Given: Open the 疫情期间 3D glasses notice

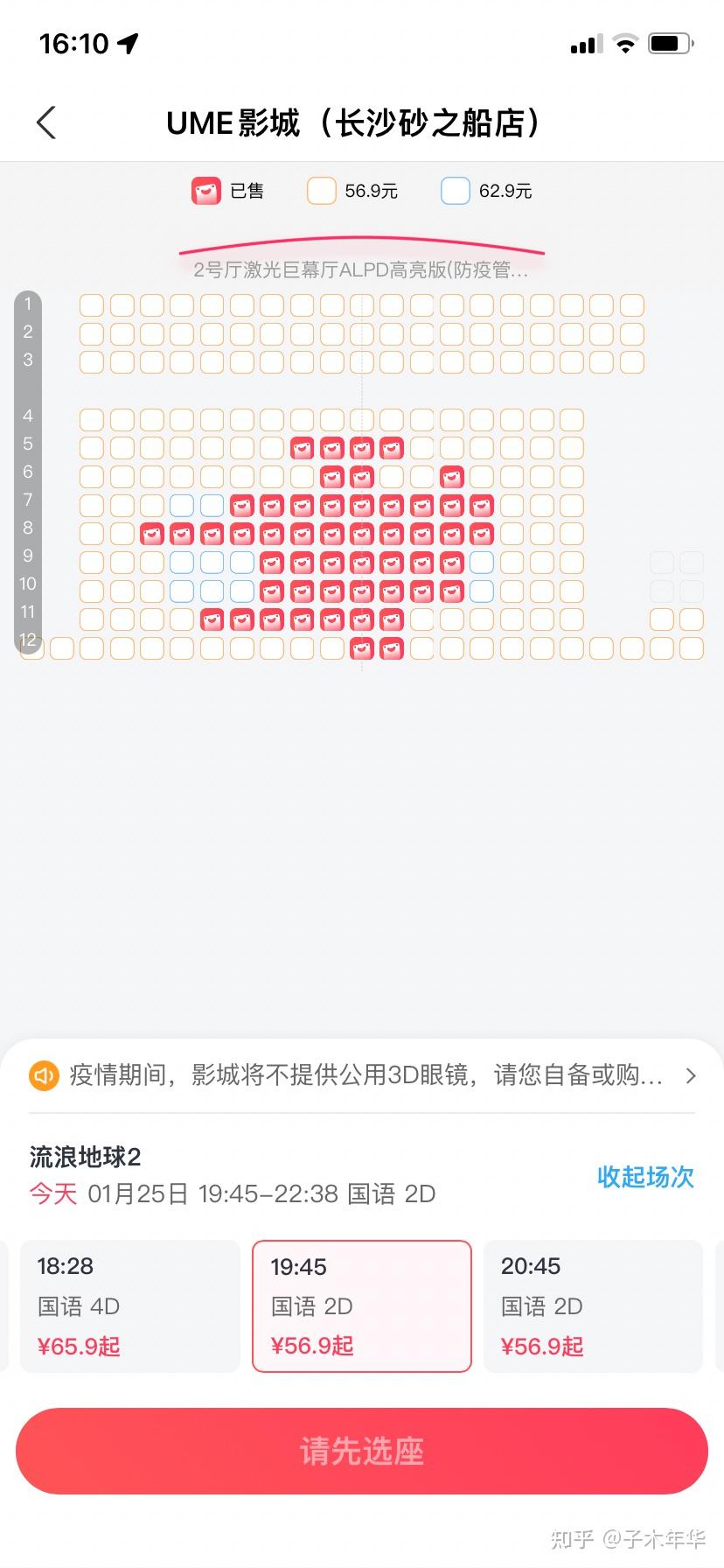Looking at the screenshot, I should pyautogui.click(x=362, y=1075).
